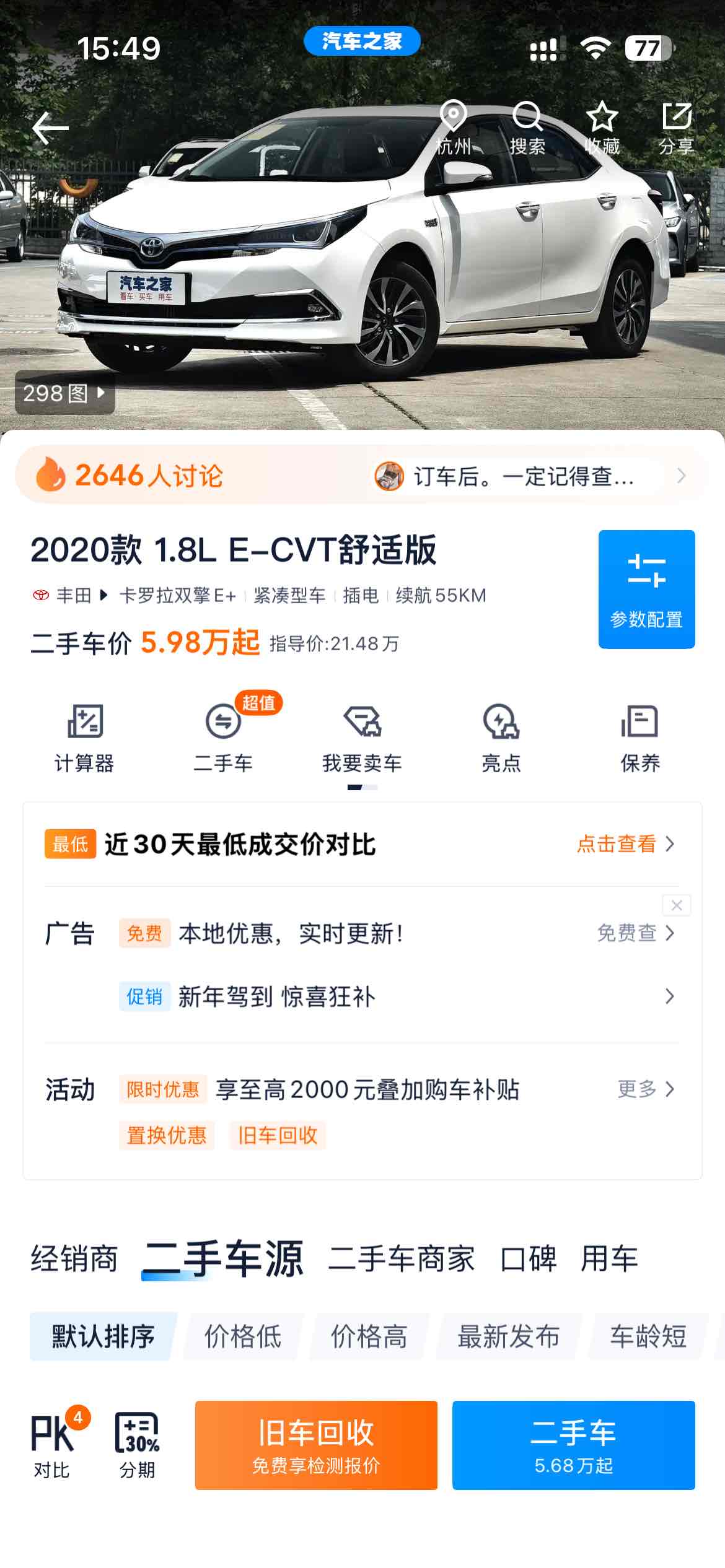Viewport: 725px width, 1568px height.
Task: View the 298图 photo gallery
Action: (x=64, y=393)
